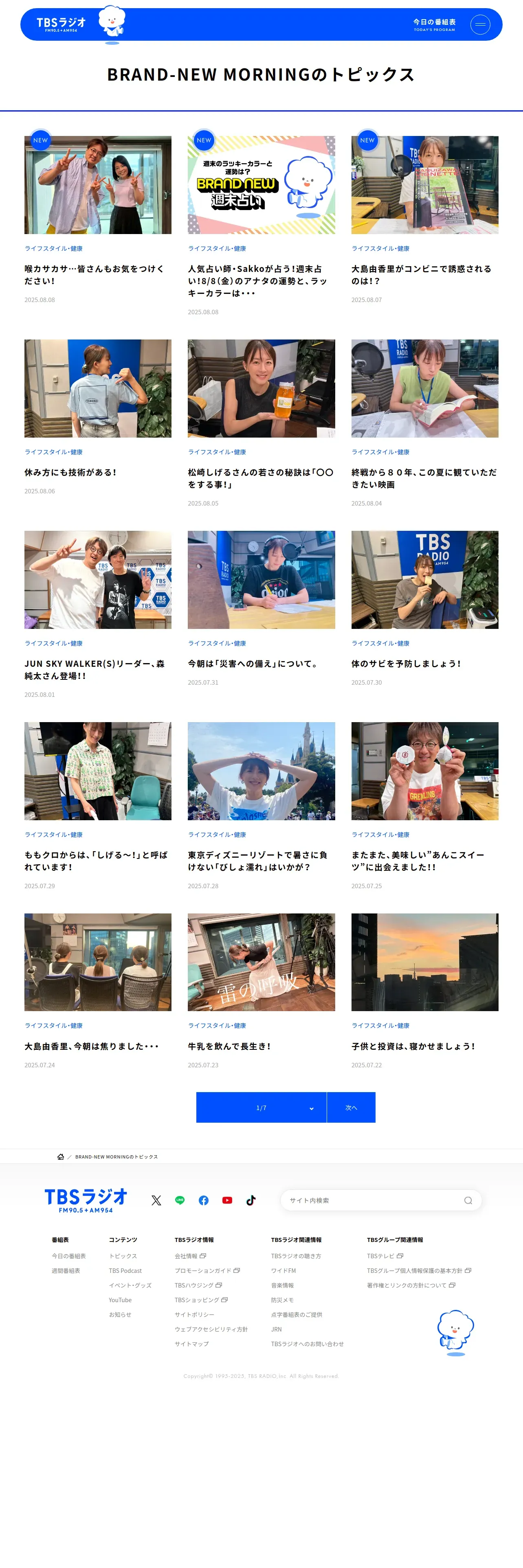The image size is (523, 1568).
Task: Expand the 1/7 page selector dropdown
Action: (x=261, y=1108)
